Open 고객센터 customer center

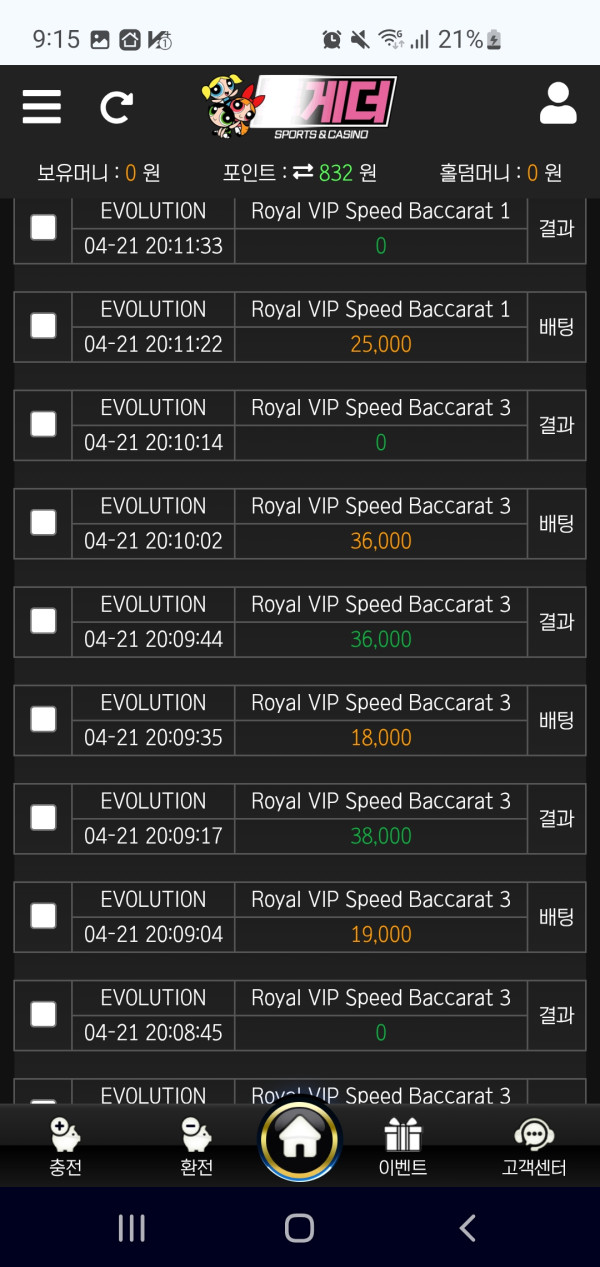click(534, 1146)
